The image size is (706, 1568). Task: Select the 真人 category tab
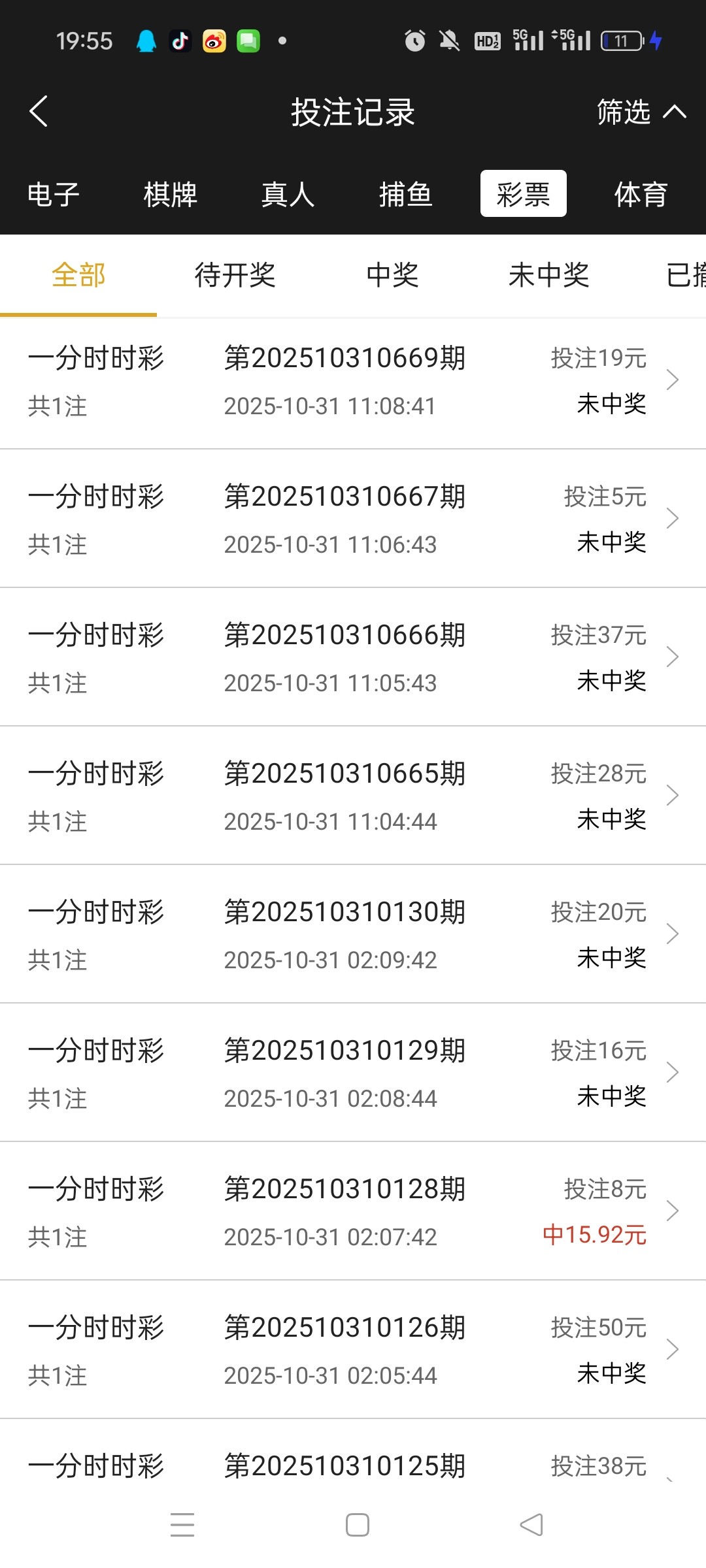pos(288,194)
